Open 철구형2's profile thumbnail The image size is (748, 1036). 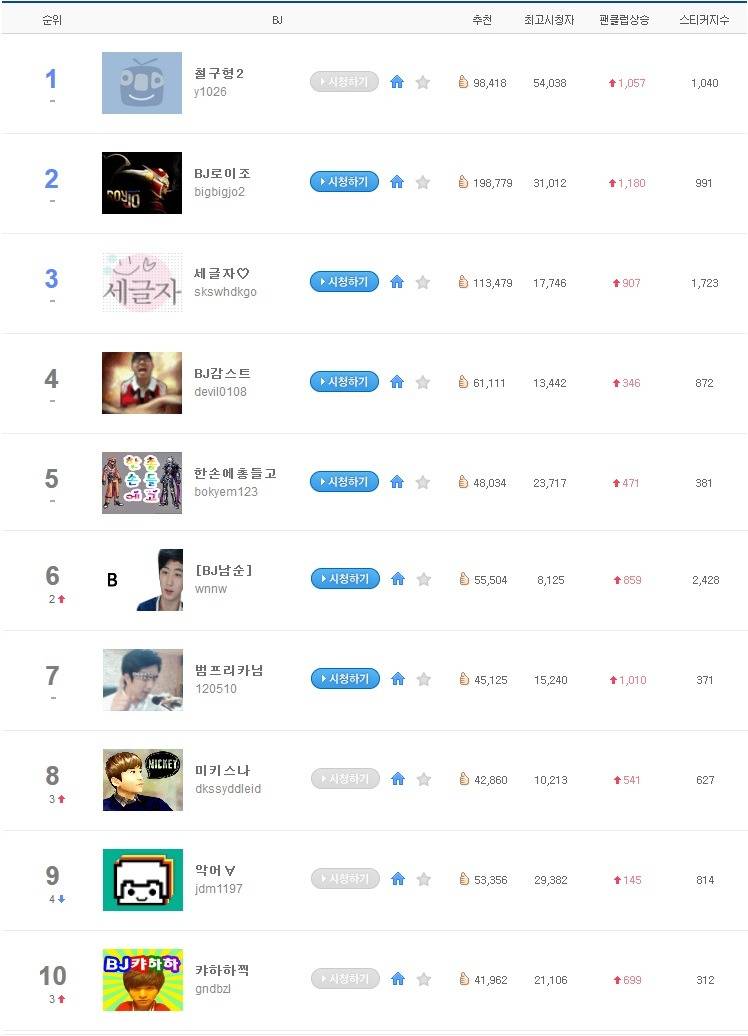pyautogui.click(x=142, y=83)
